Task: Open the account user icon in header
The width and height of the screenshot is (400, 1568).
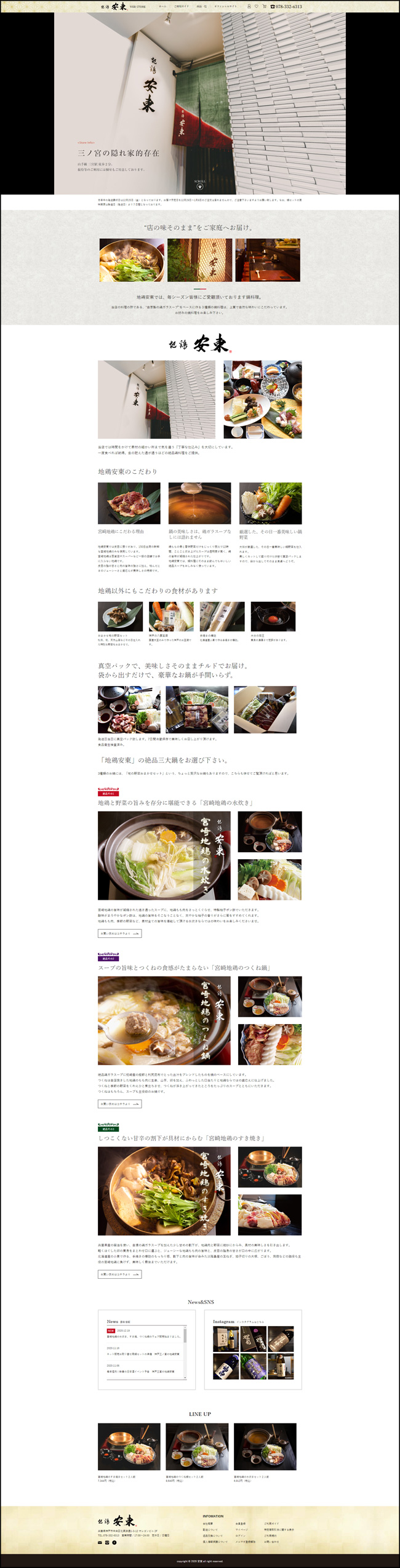Action: pos(249,6)
